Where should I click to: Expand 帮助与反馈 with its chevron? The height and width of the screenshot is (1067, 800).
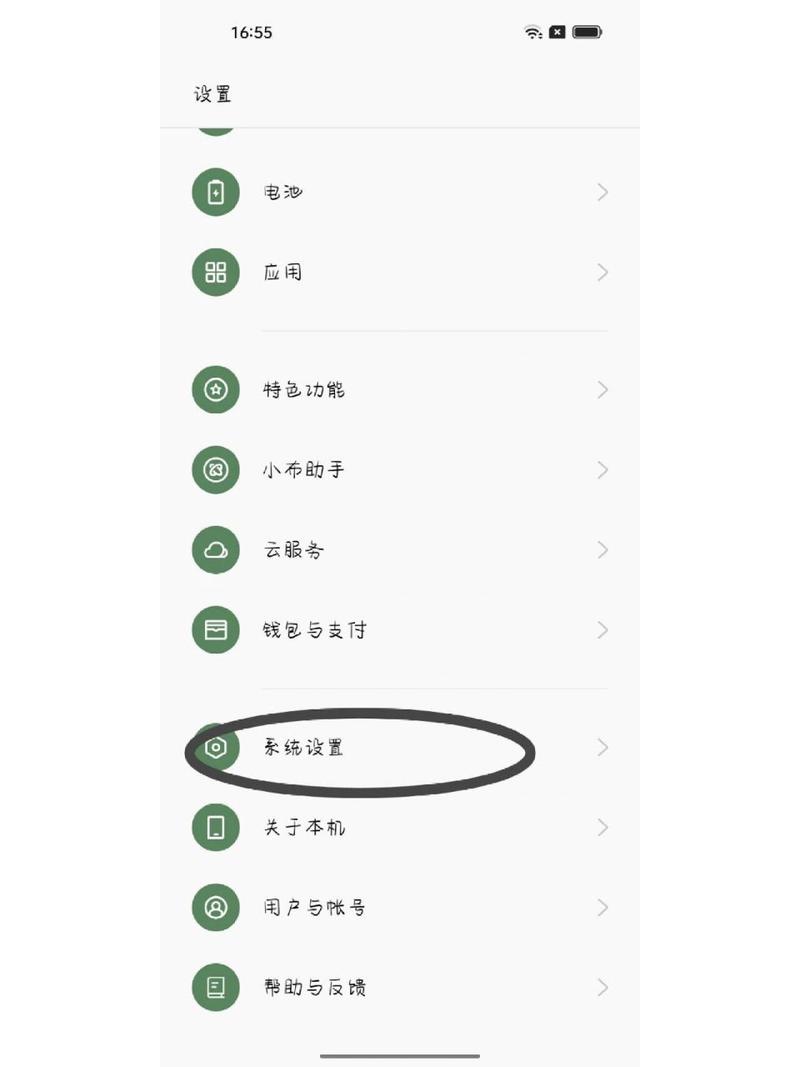[x=602, y=987]
